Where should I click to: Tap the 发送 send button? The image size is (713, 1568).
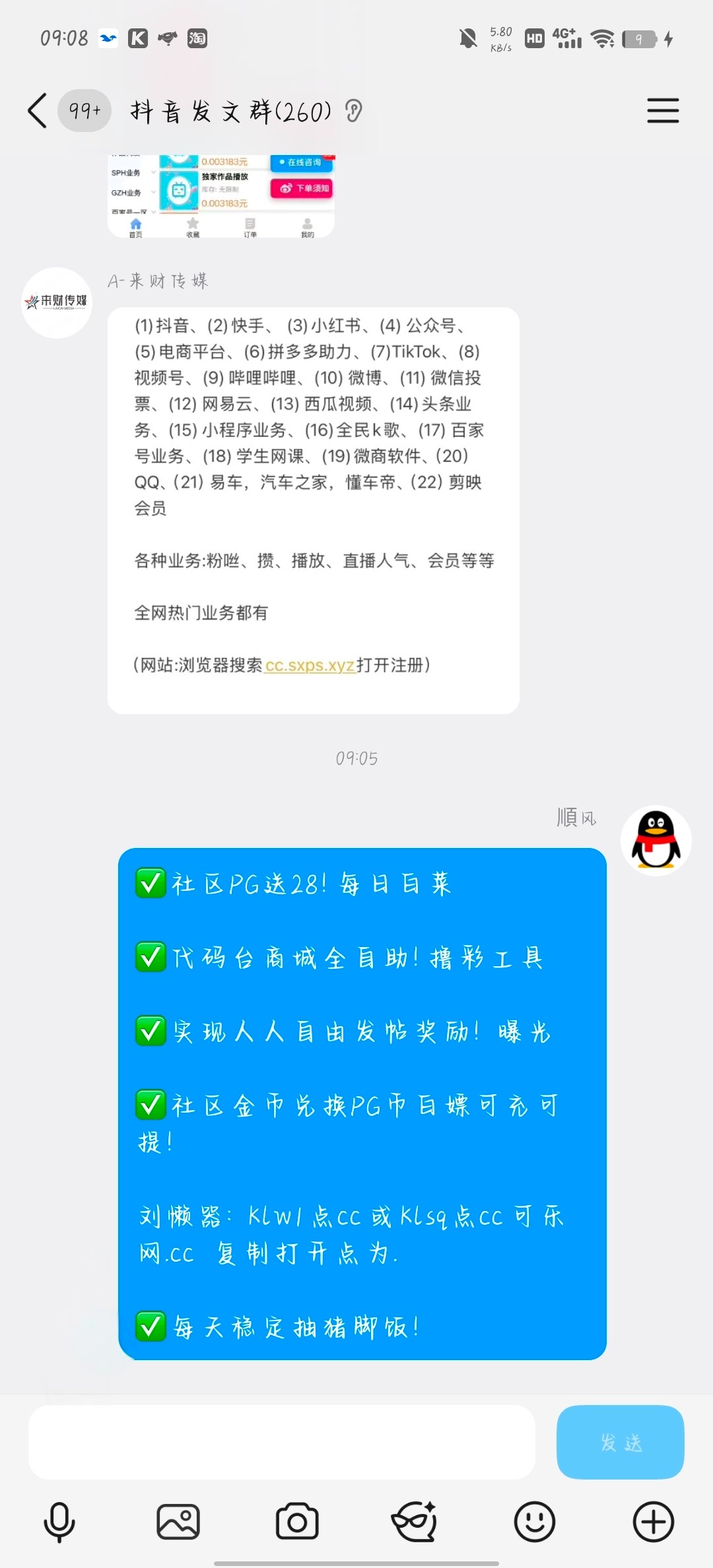point(620,1442)
